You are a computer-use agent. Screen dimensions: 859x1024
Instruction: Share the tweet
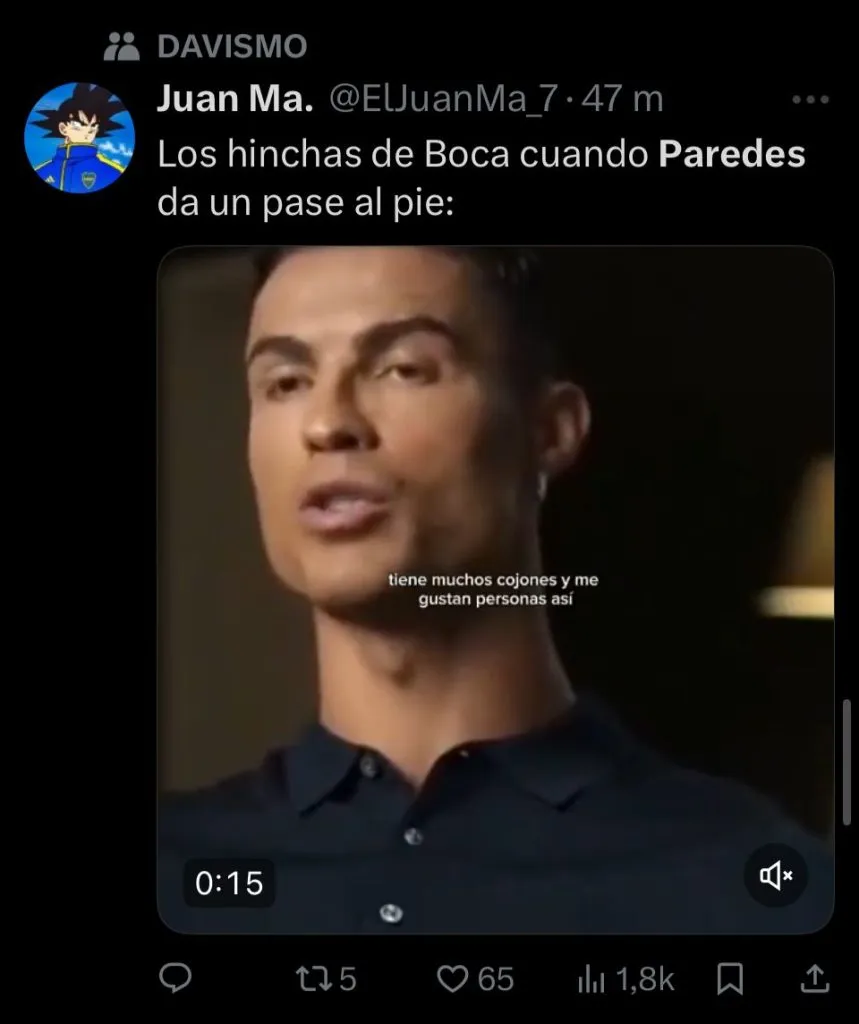(x=814, y=979)
